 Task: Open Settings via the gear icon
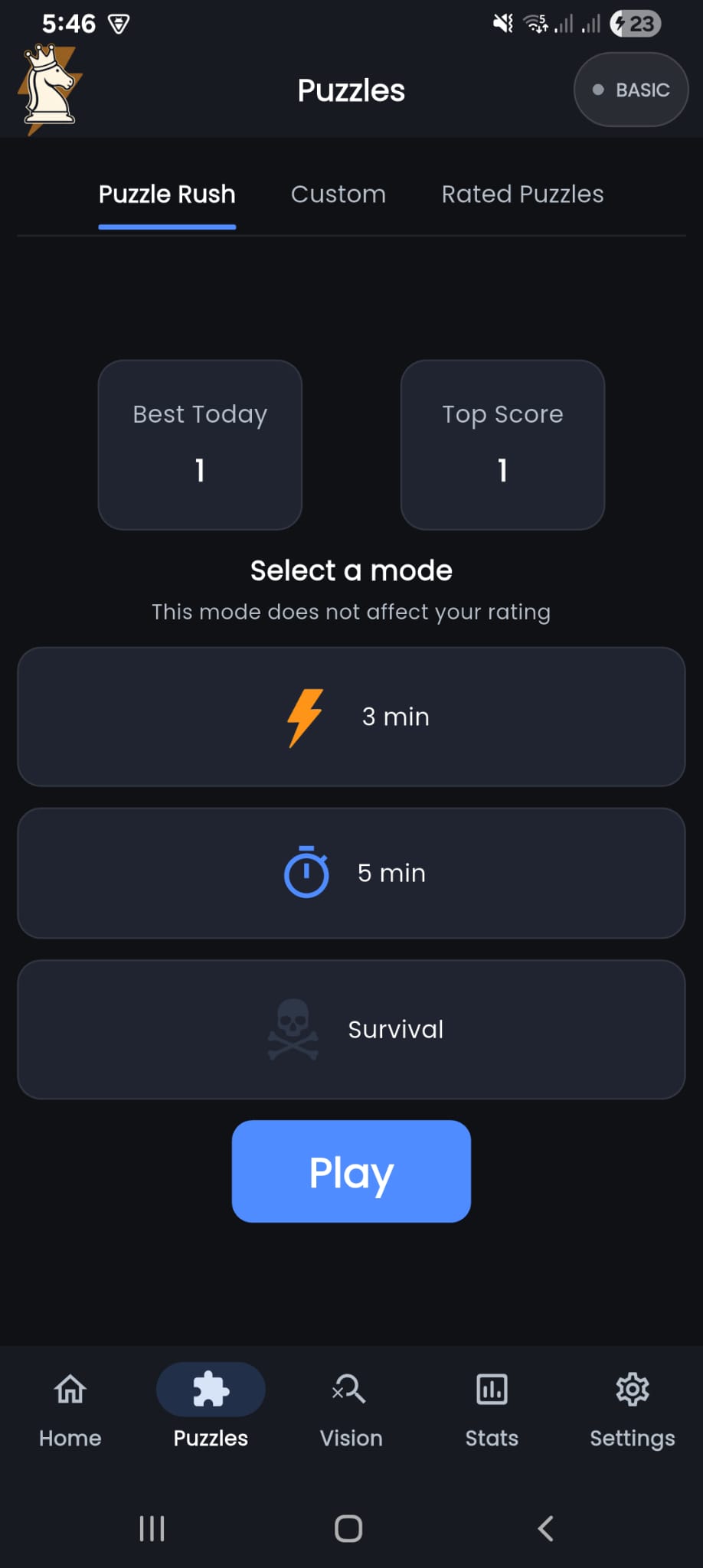[632, 1389]
